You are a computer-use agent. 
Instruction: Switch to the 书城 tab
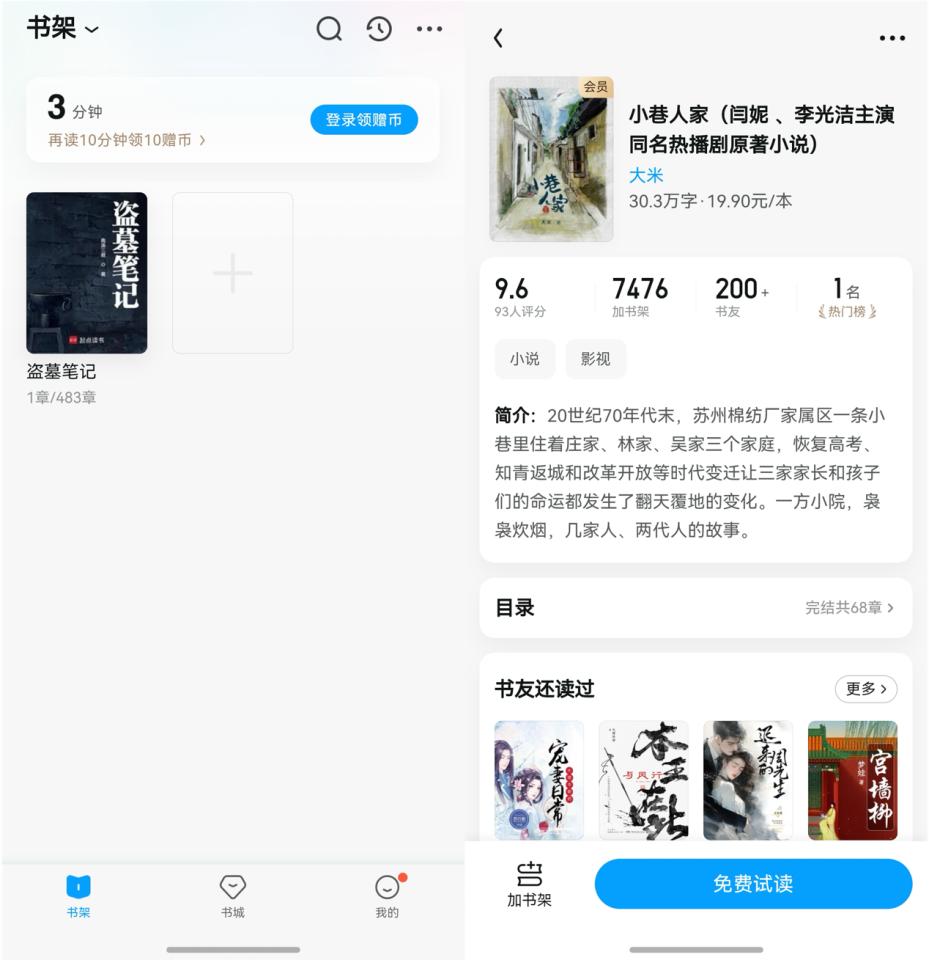232,895
